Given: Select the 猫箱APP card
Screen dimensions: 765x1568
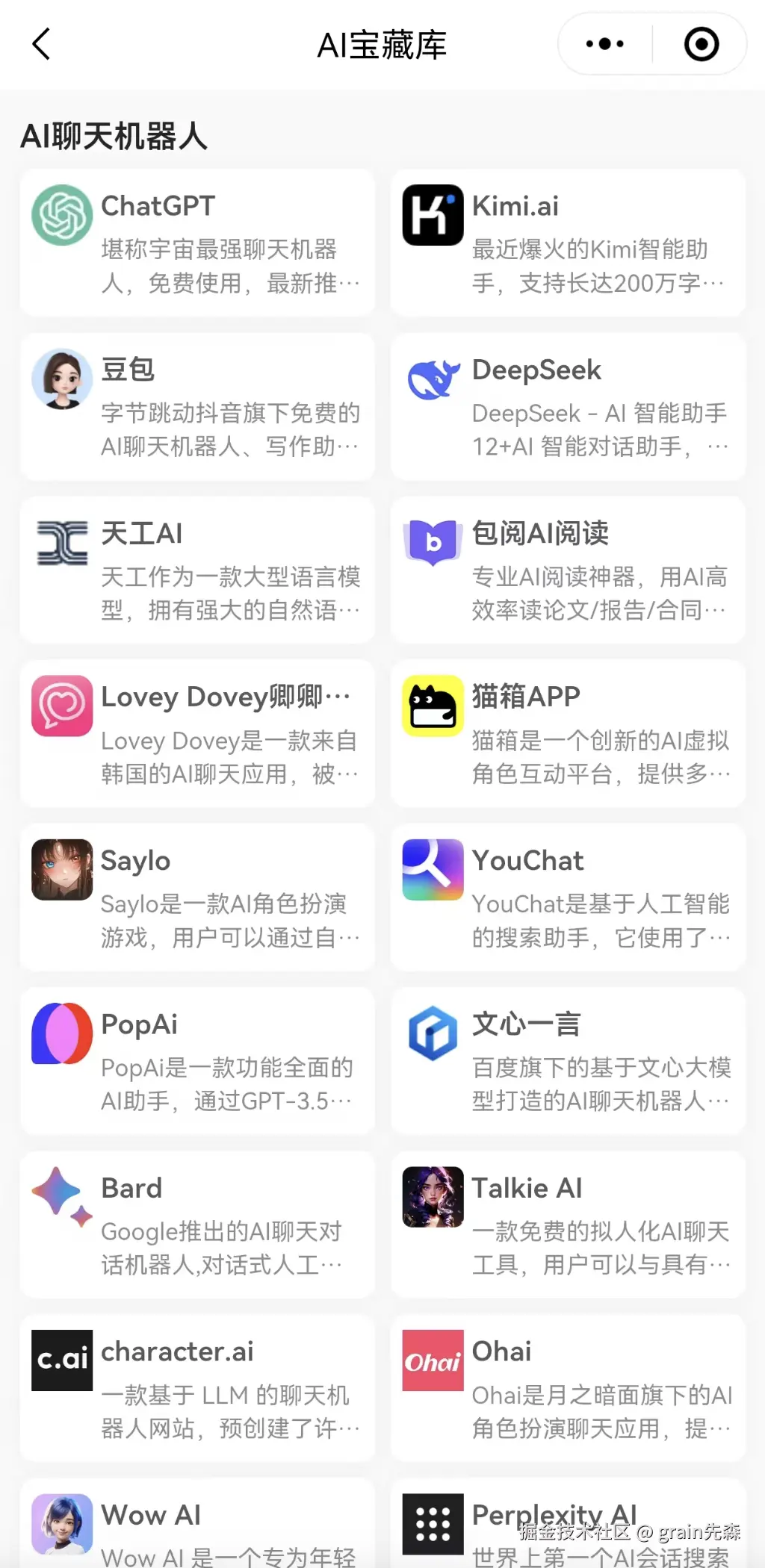Looking at the screenshot, I should [x=568, y=733].
